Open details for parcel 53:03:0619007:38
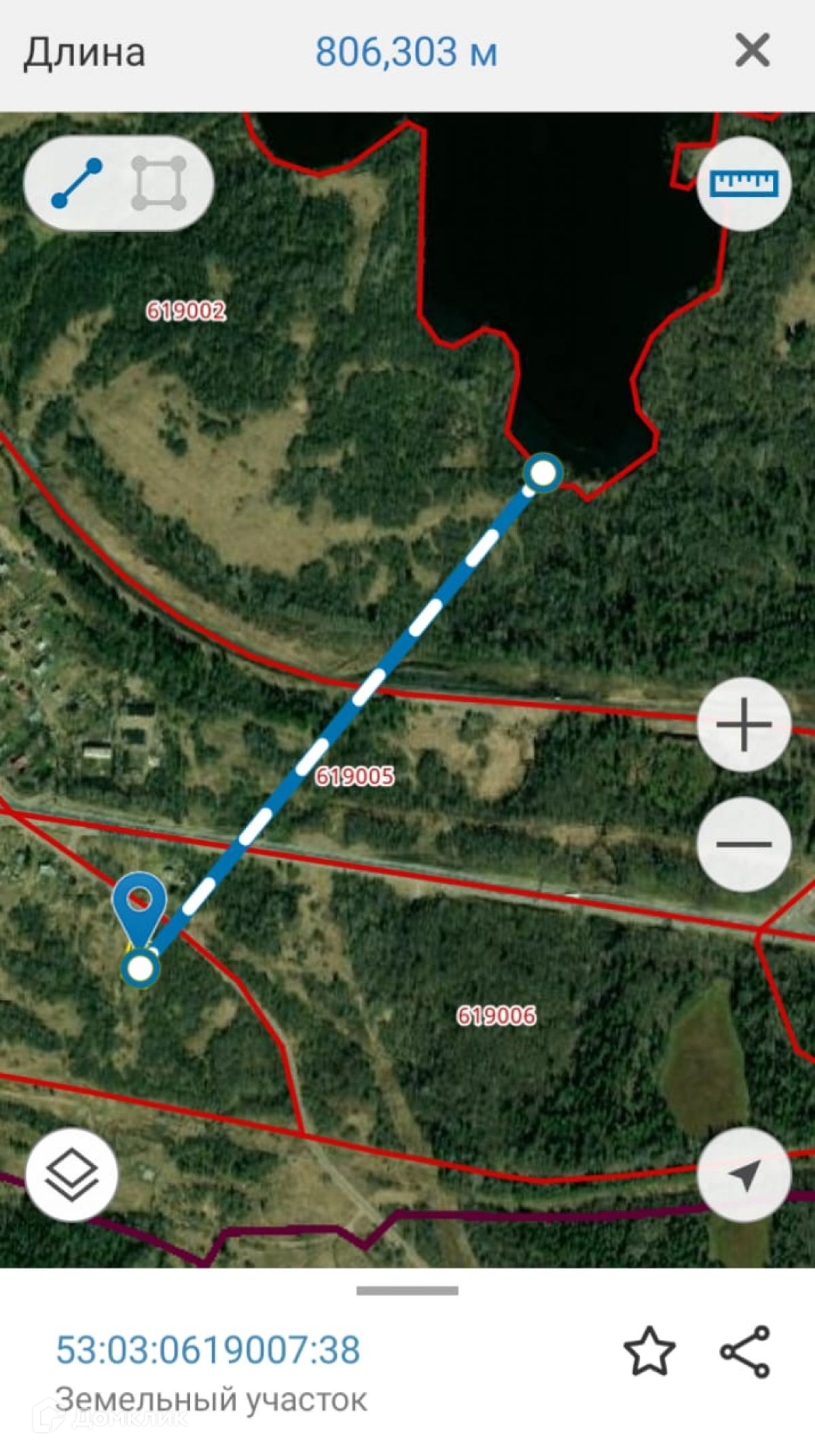 pyautogui.click(x=208, y=1349)
